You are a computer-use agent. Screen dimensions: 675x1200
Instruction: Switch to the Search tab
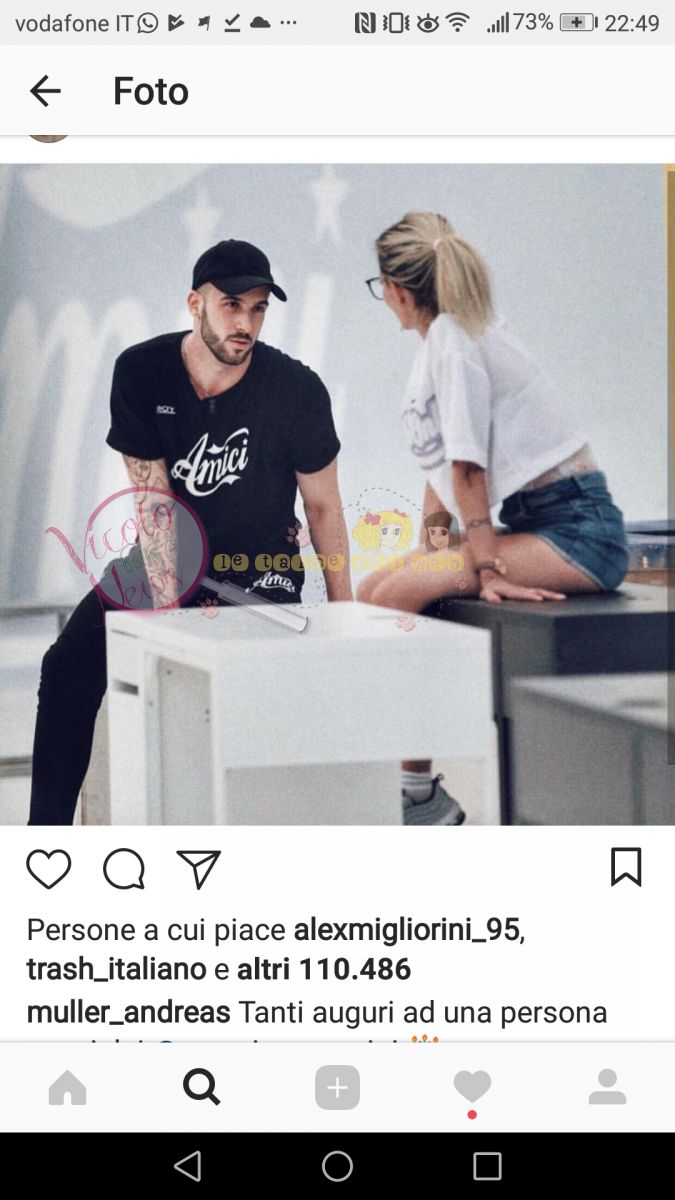pyautogui.click(x=202, y=1087)
